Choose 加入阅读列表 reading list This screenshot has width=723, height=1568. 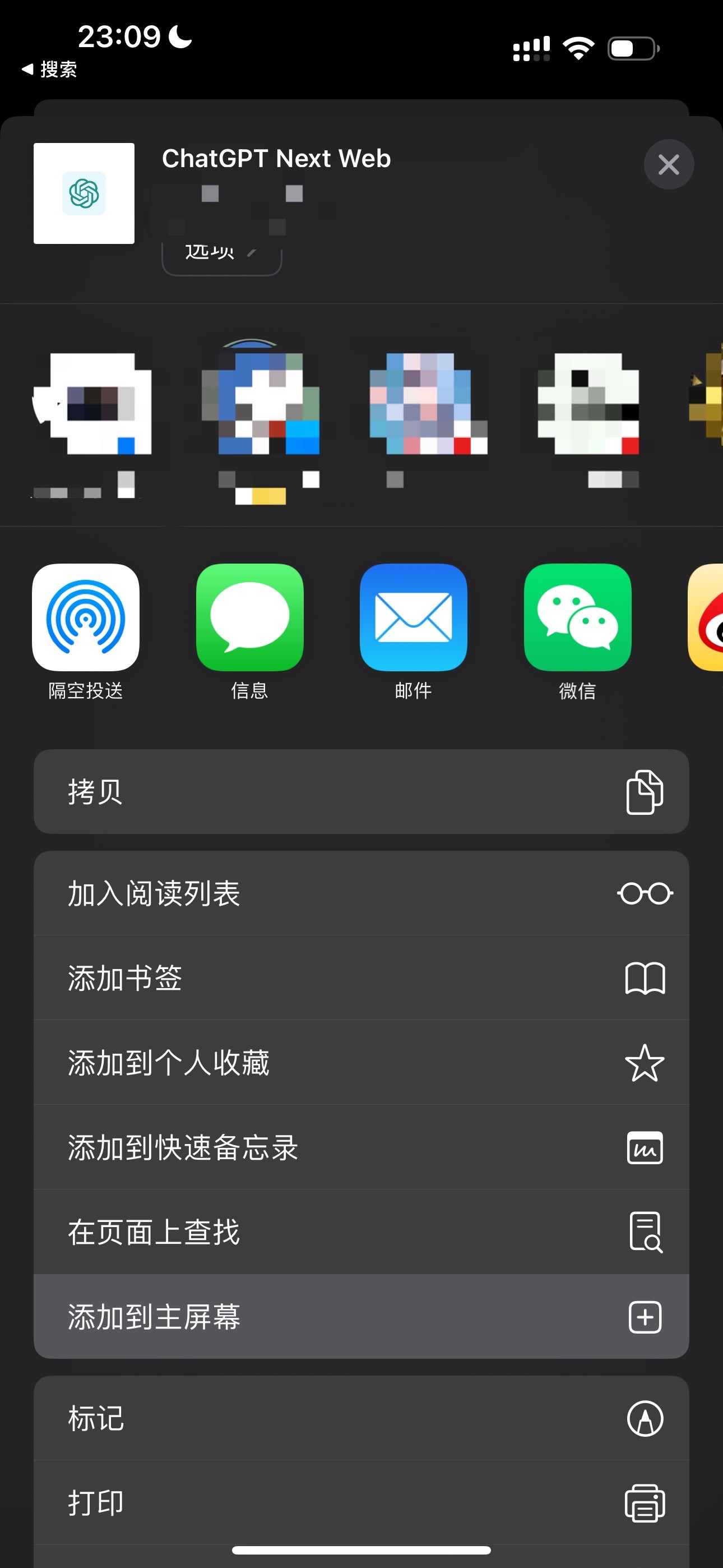coord(361,893)
